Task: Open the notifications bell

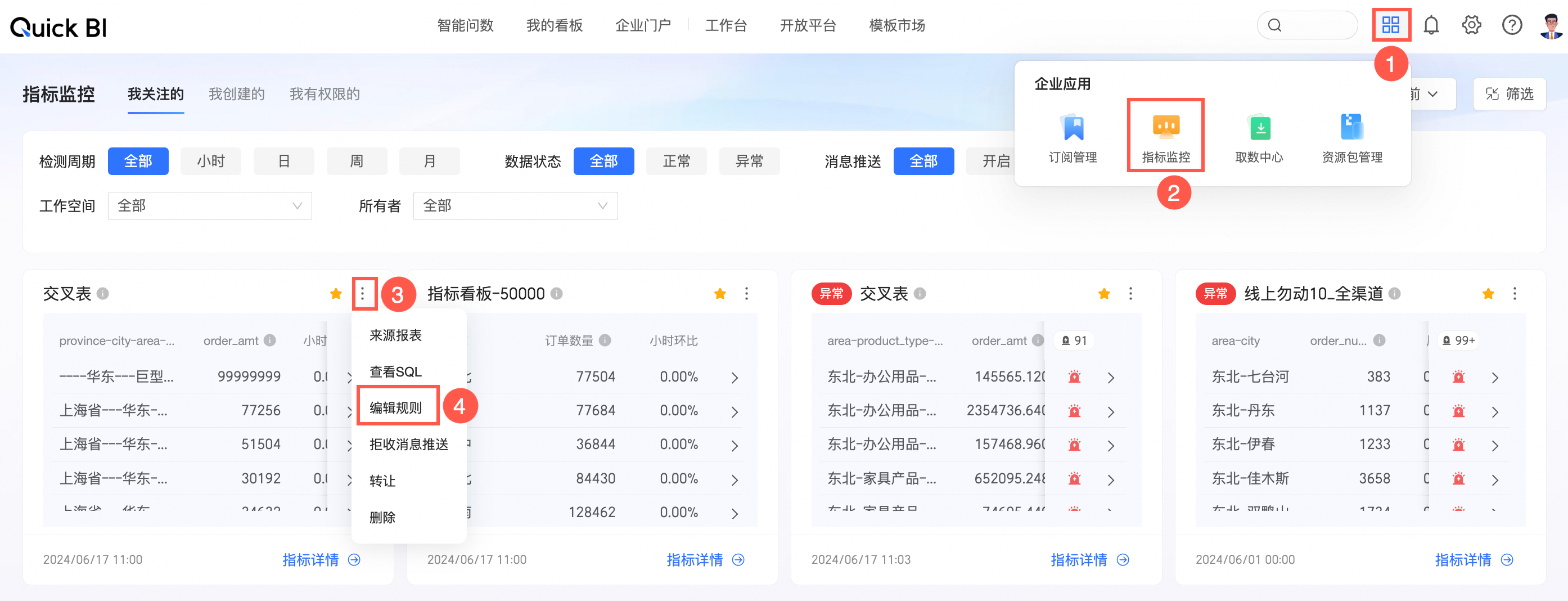Action: (1431, 25)
